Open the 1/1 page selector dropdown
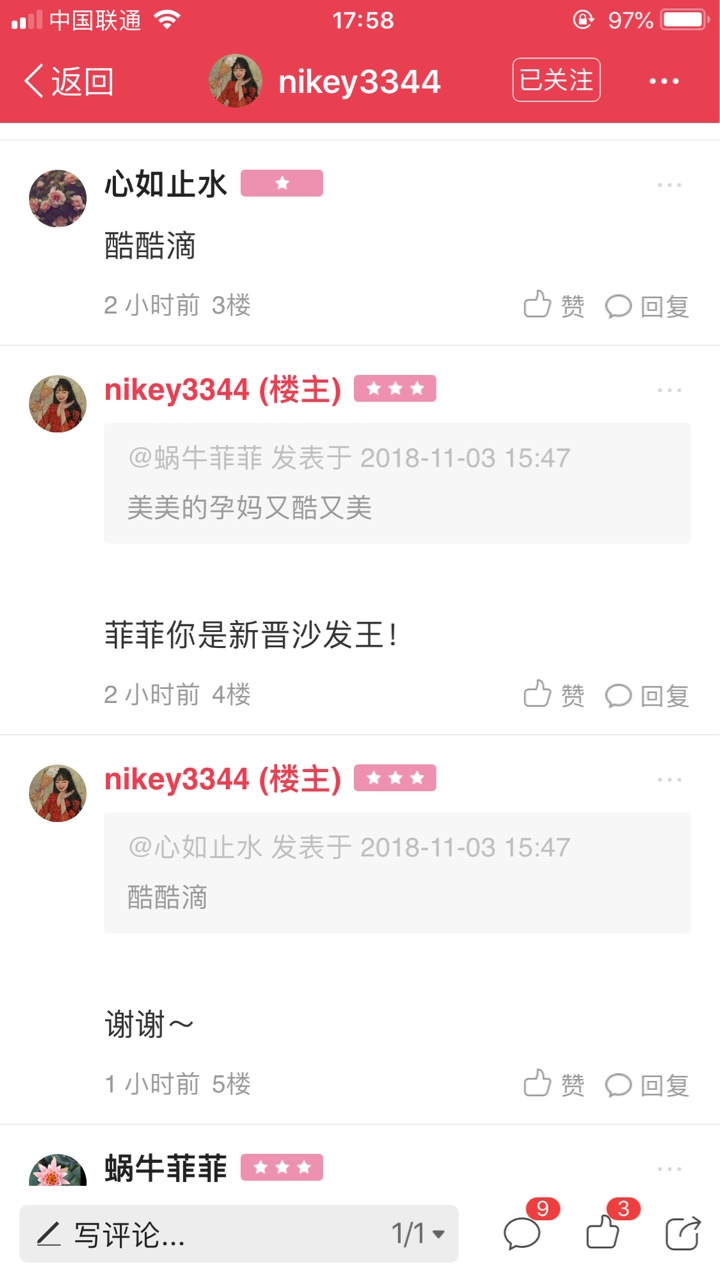The image size is (720, 1280). point(418,1234)
